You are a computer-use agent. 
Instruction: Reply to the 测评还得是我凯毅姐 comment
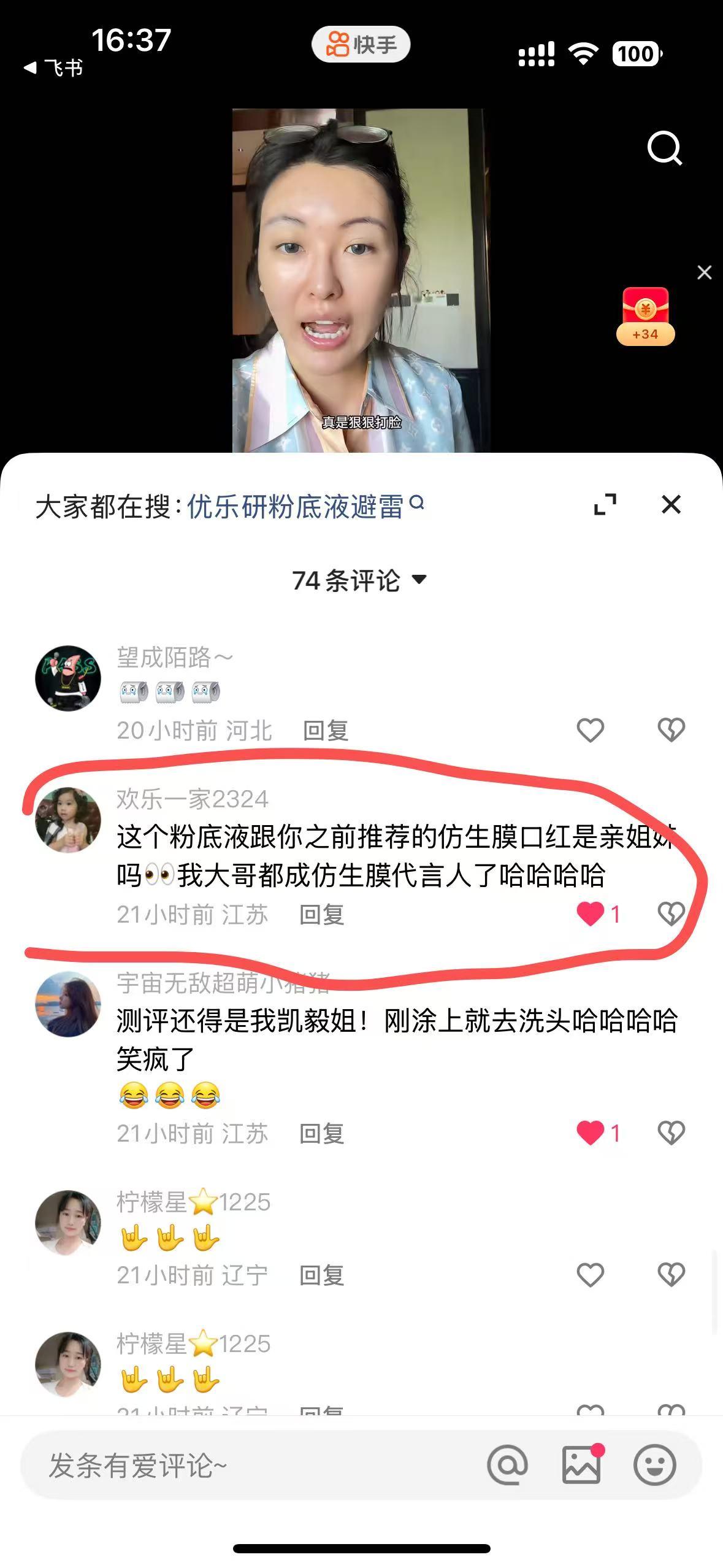322,1134
